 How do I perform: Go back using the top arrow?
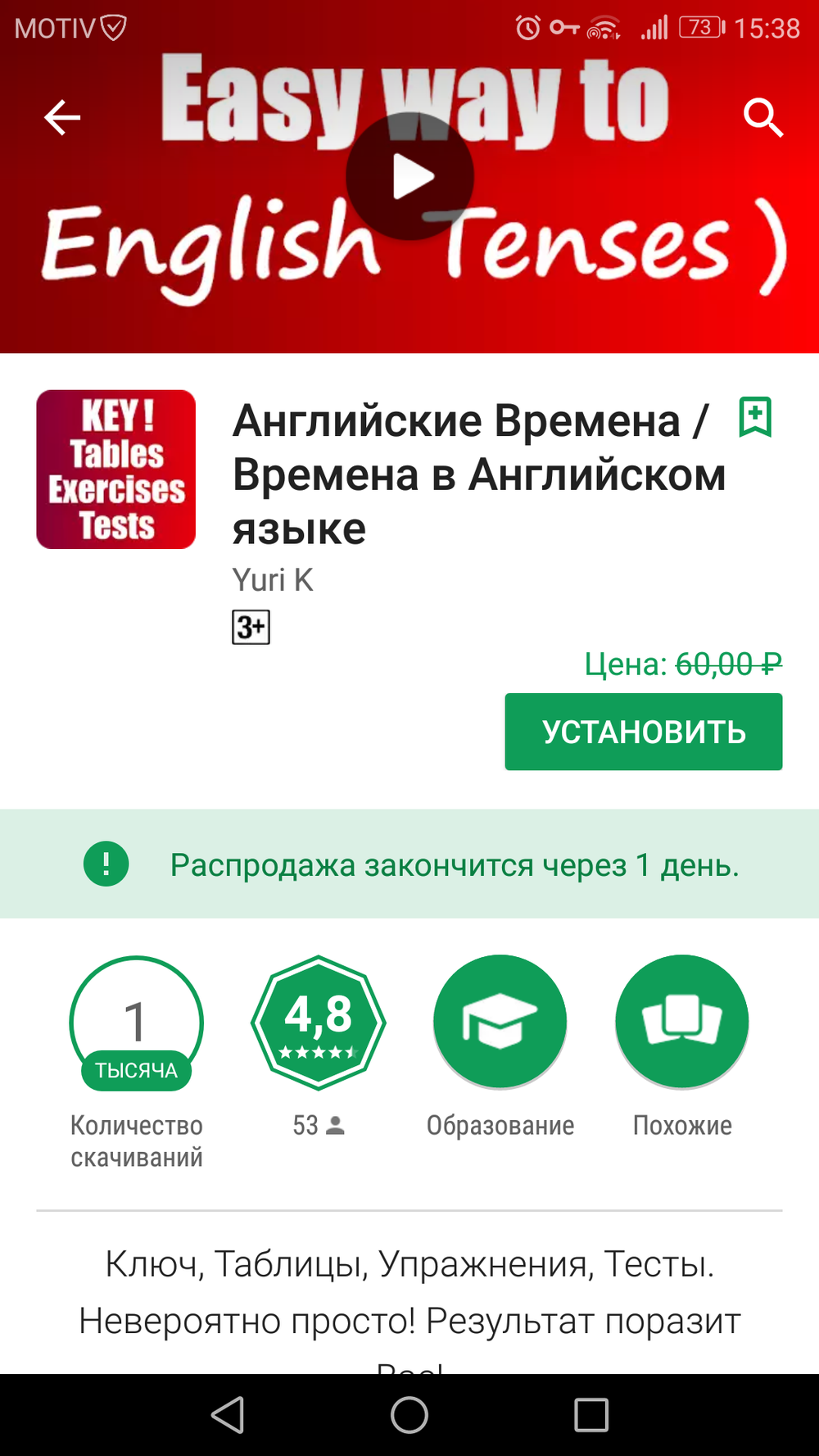(62, 117)
